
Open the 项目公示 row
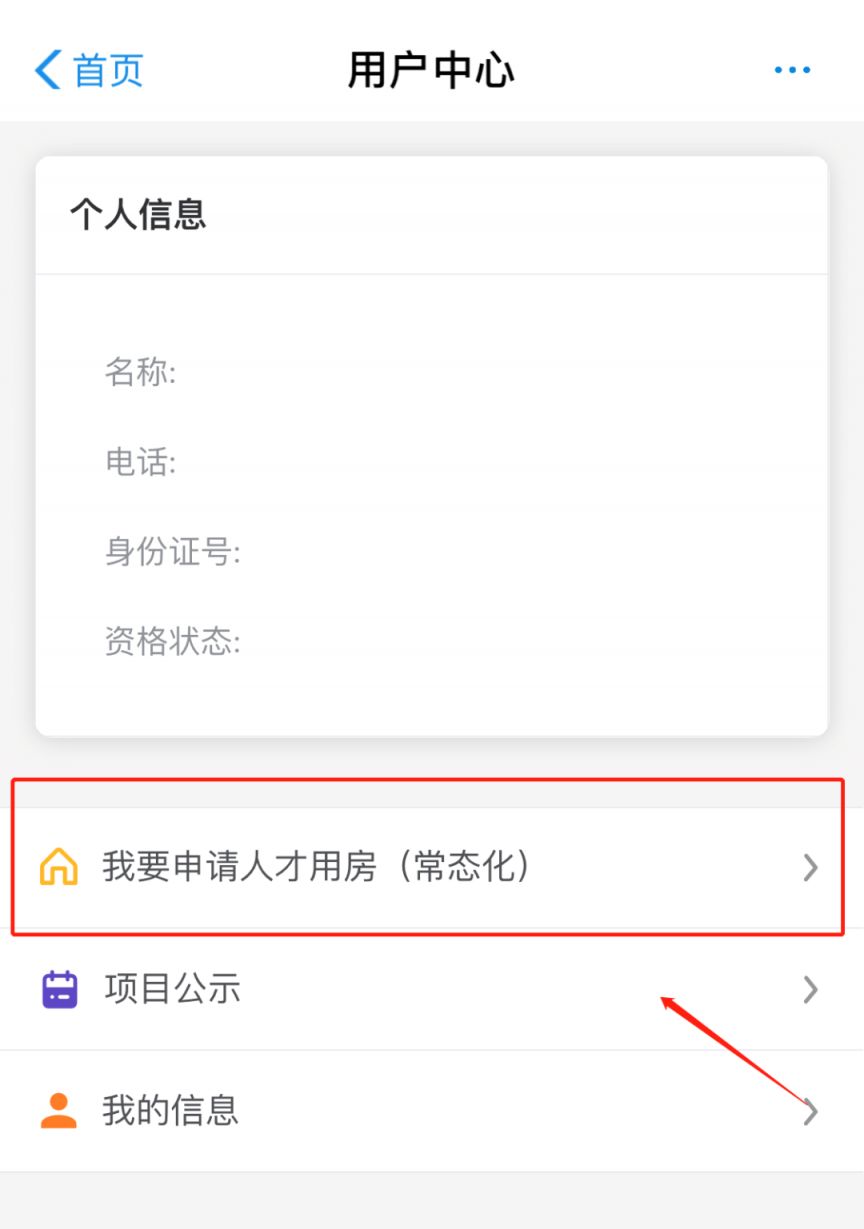point(430,989)
